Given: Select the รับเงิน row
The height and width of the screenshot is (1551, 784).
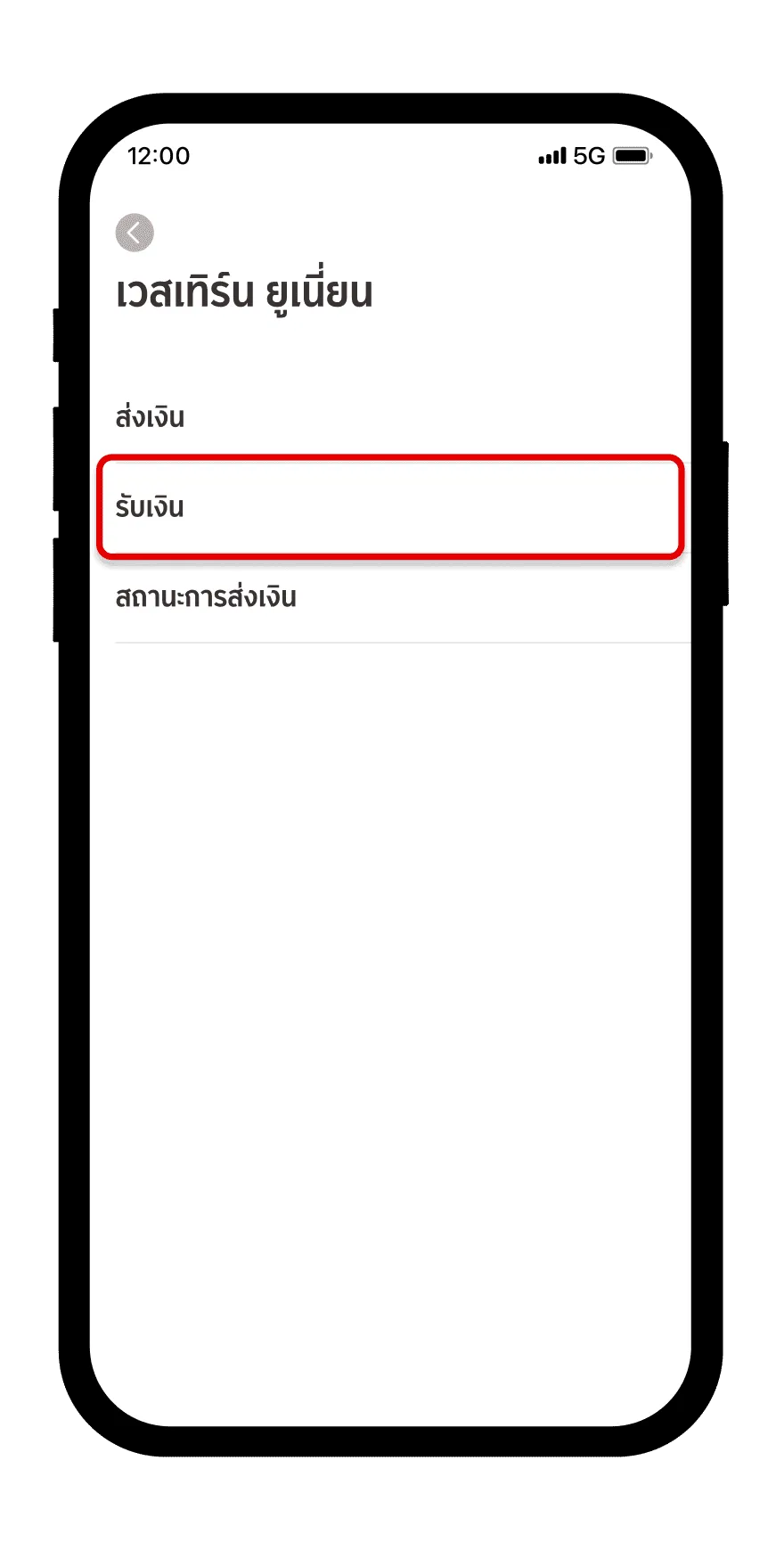Looking at the screenshot, I should pyautogui.click(x=390, y=507).
